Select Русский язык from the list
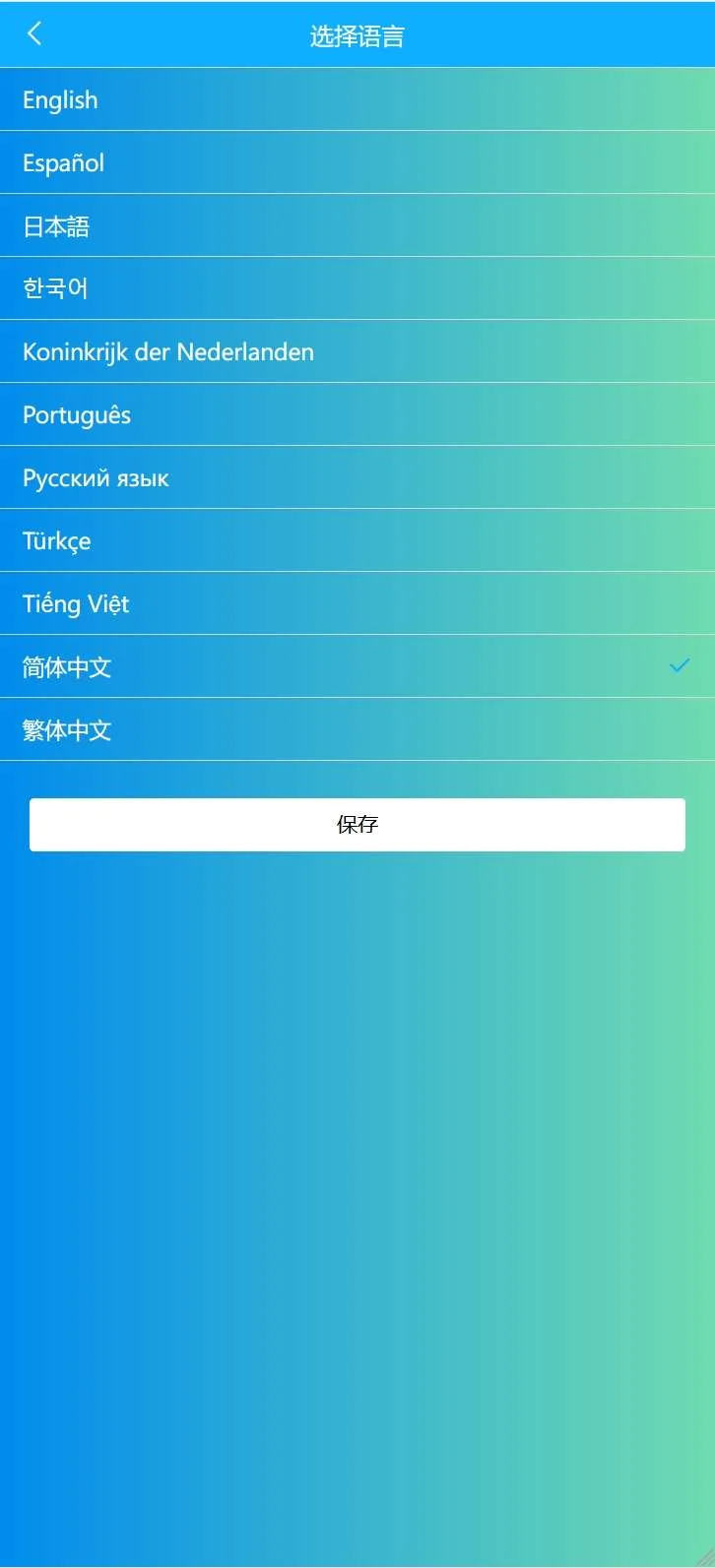 coord(97,478)
